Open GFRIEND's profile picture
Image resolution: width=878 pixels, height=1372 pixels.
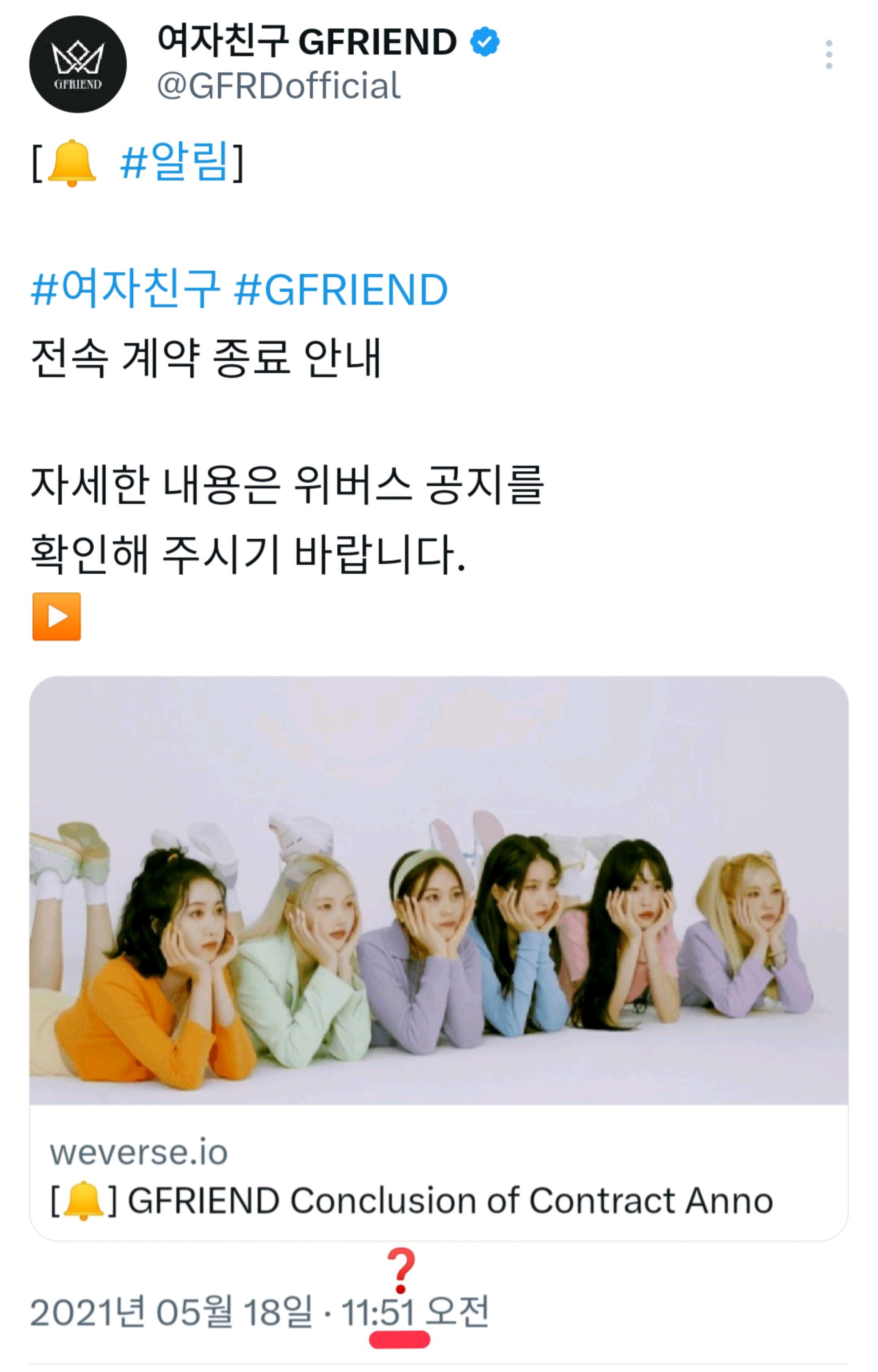tap(78, 64)
